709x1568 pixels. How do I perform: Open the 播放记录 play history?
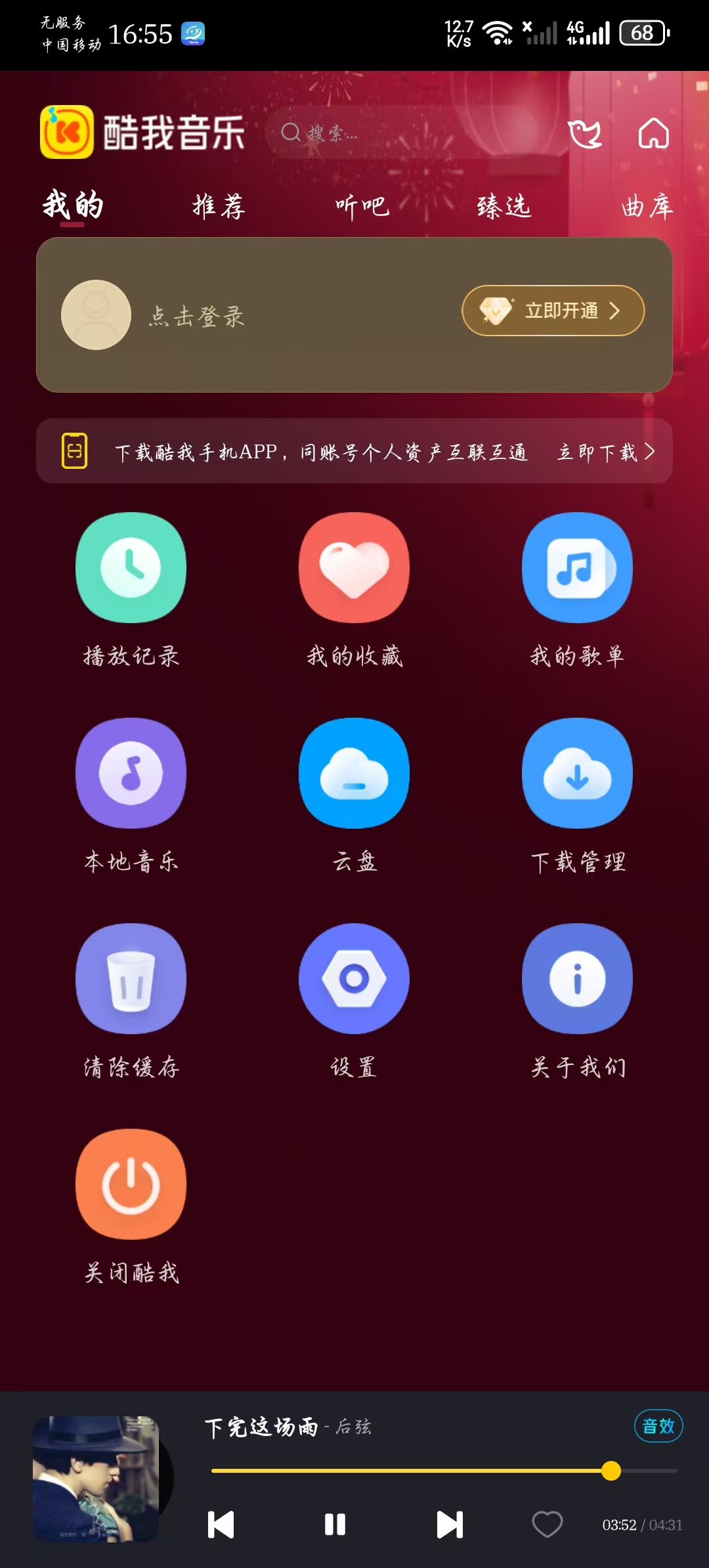tap(131, 567)
